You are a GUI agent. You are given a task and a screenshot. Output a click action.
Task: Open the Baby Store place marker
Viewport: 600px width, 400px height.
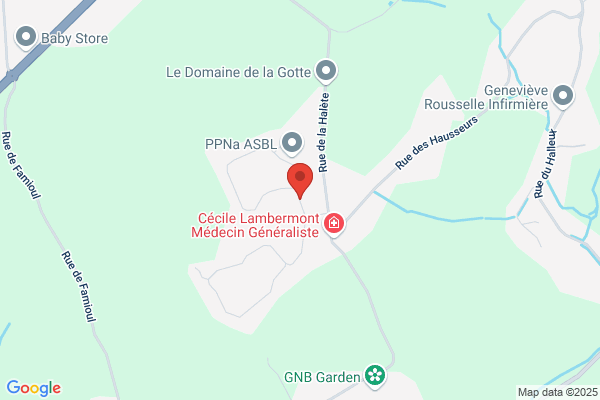(x=26, y=38)
